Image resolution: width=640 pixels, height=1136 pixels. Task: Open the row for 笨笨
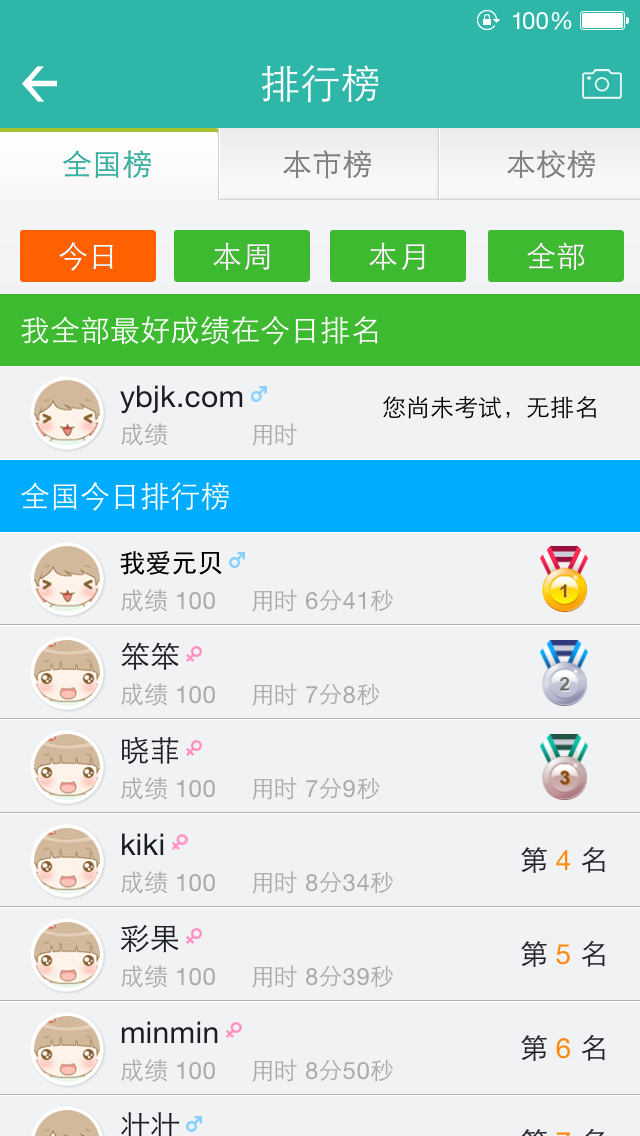320,673
